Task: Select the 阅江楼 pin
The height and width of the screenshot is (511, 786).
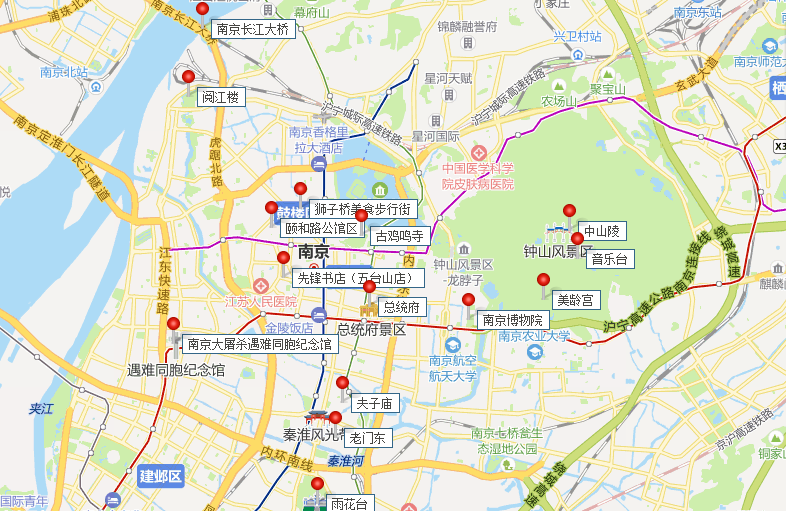Action: pyautogui.click(x=188, y=77)
